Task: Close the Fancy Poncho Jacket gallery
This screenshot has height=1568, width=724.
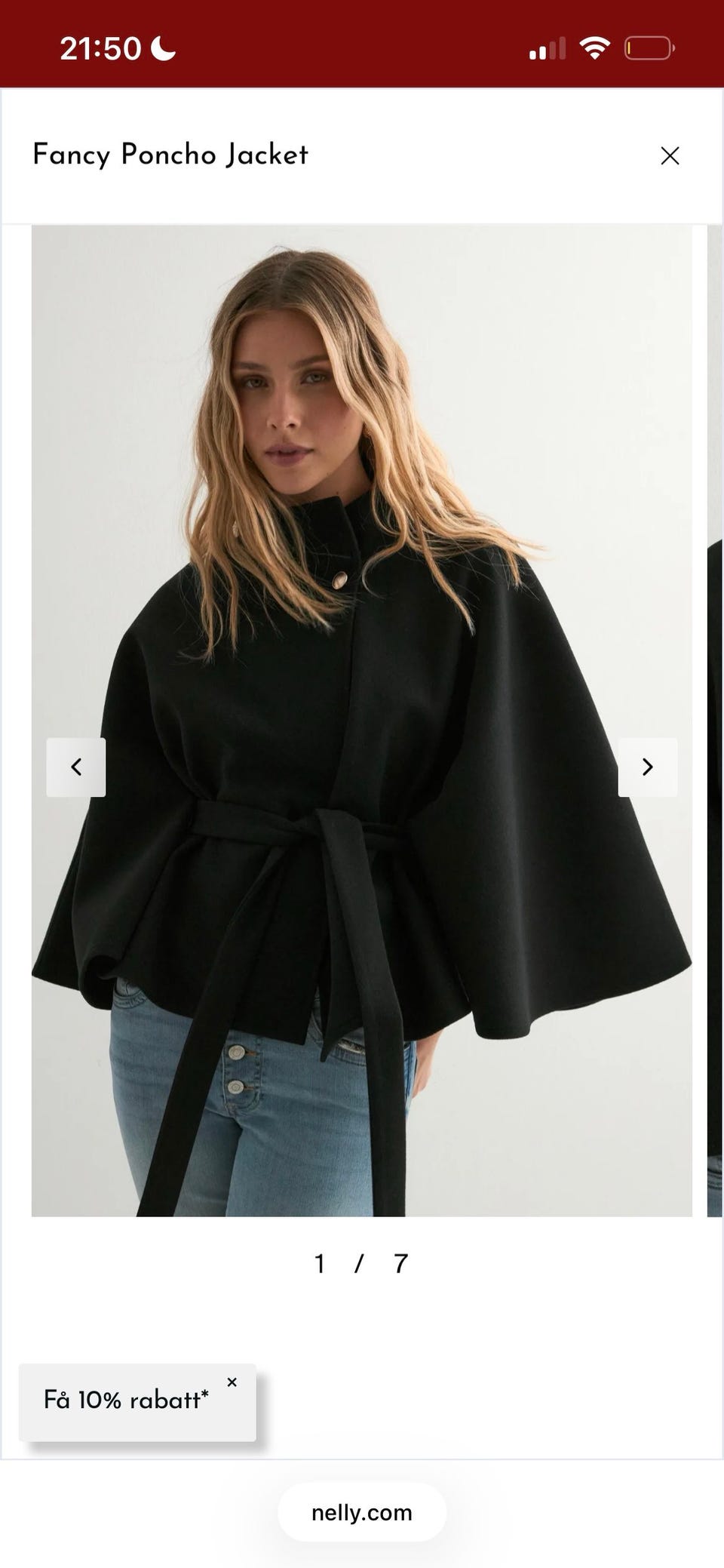Action: coord(670,155)
